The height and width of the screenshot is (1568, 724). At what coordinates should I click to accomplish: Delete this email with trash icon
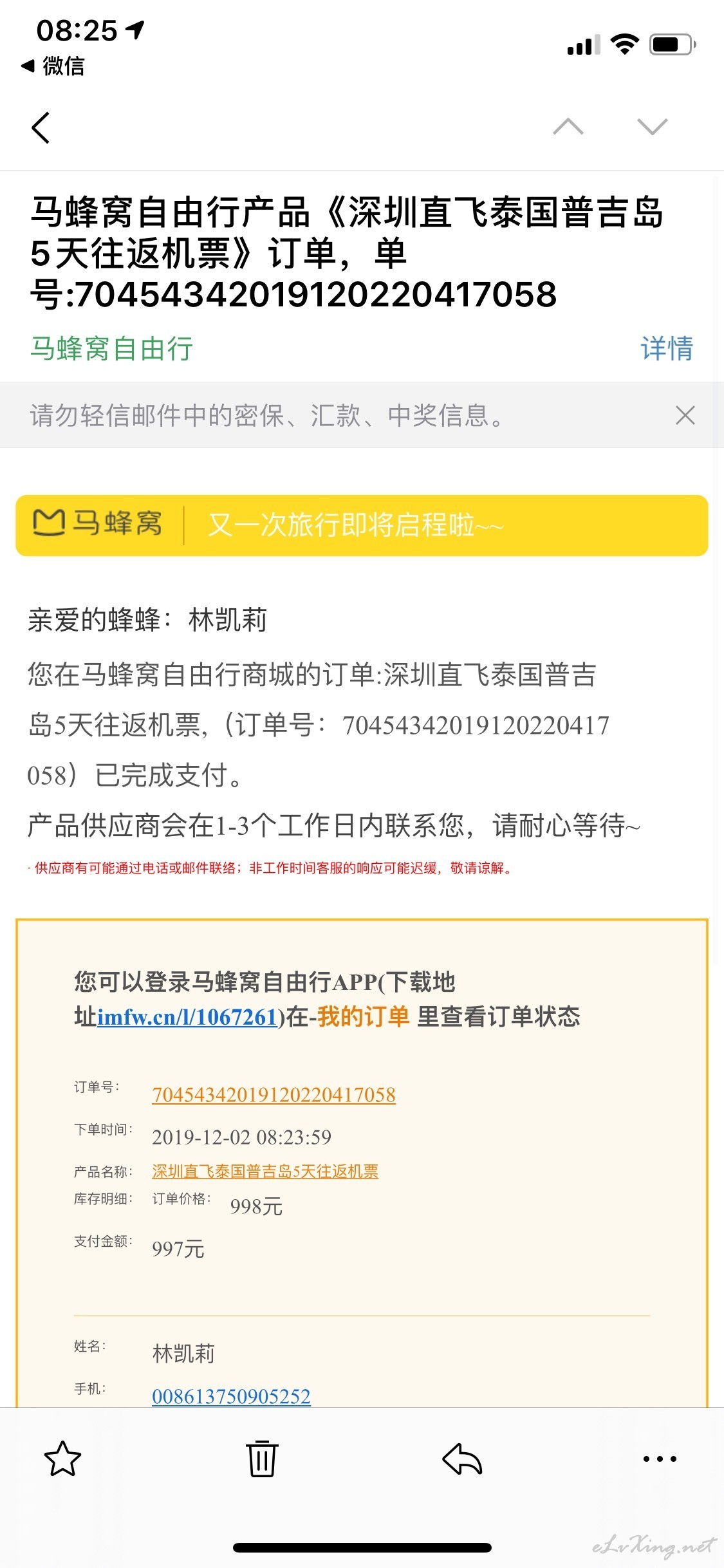262,1459
